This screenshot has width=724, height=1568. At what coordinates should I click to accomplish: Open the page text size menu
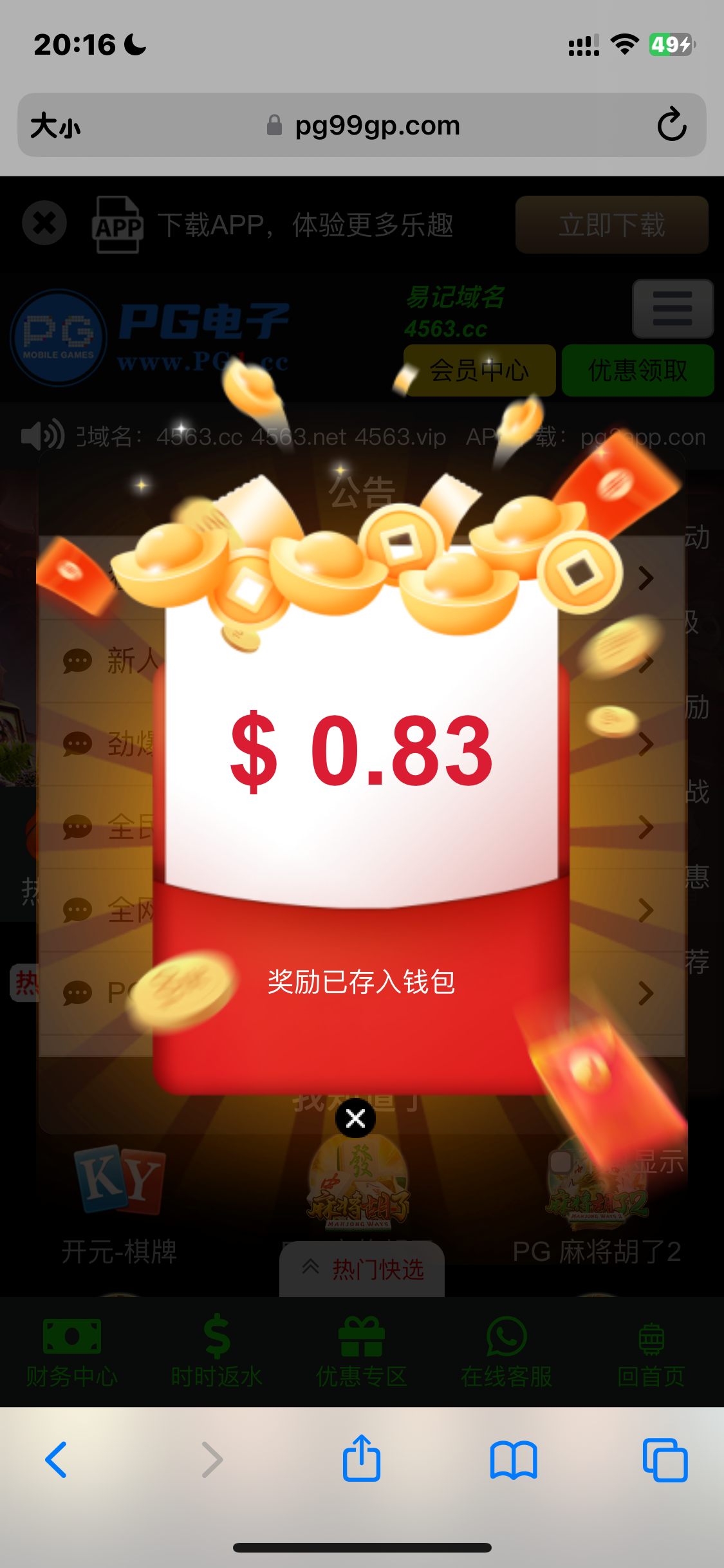pyautogui.click(x=55, y=126)
